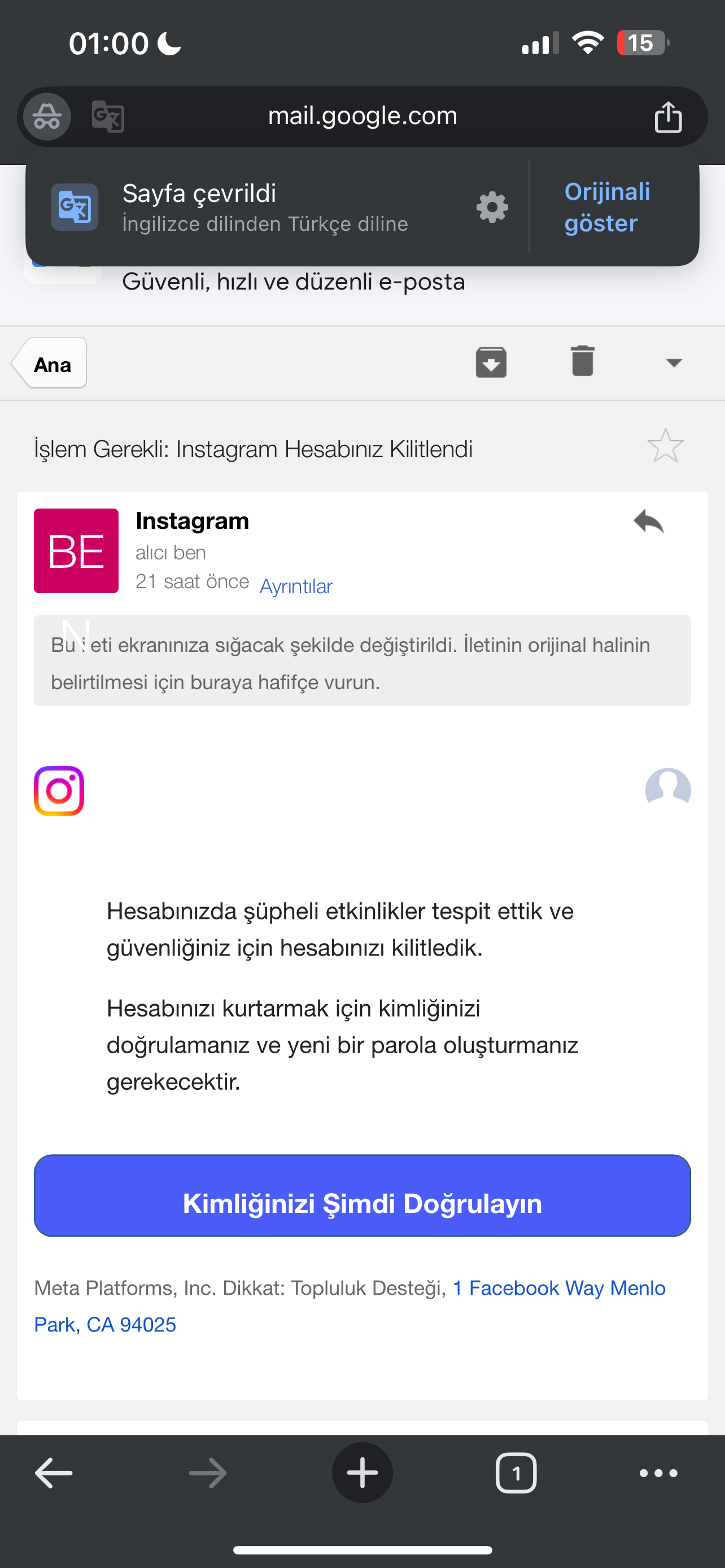Open the browser three-dot menu
This screenshot has width=725, height=1568.
pos(658,1473)
